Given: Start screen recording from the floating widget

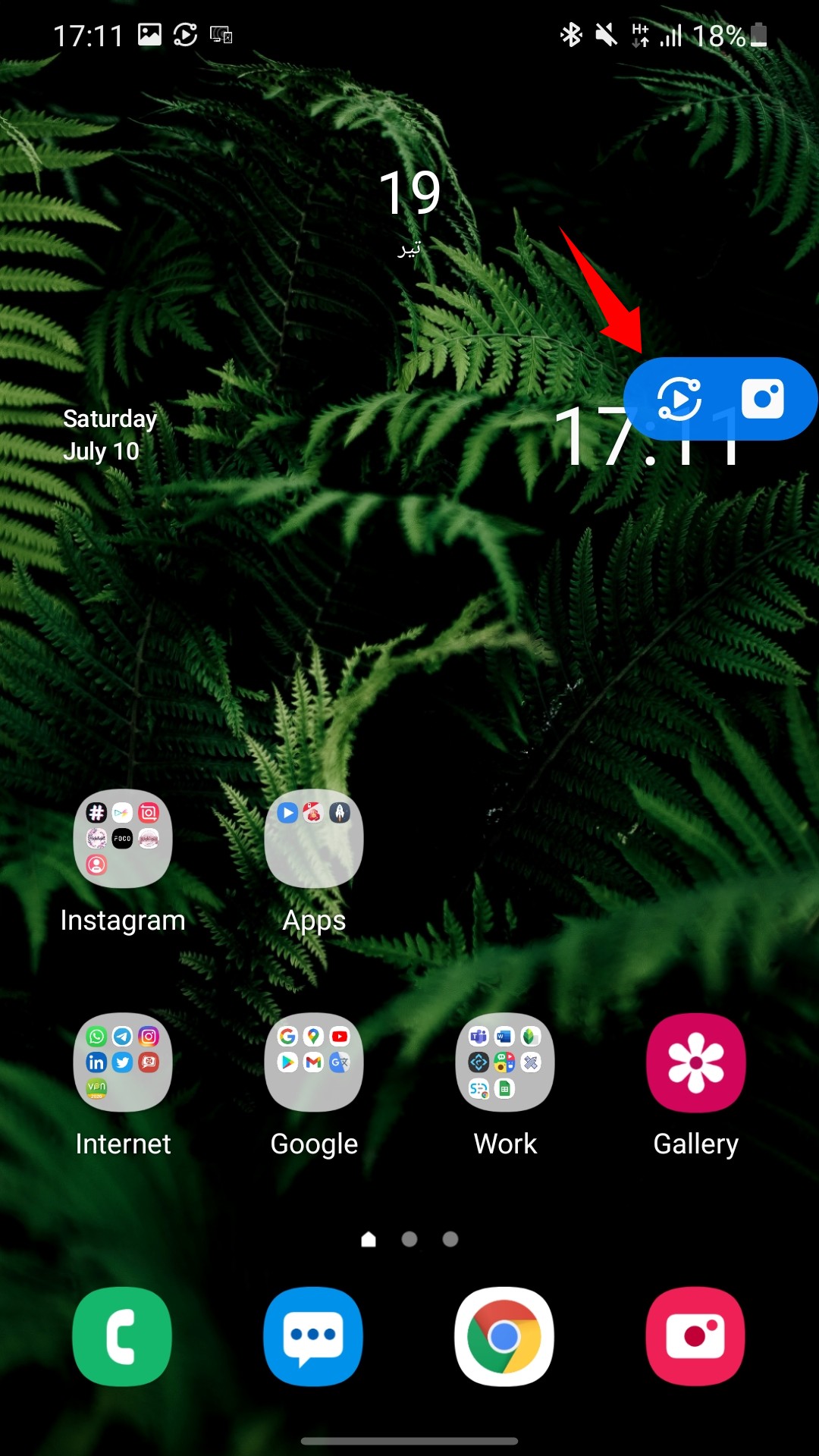Looking at the screenshot, I should [679, 398].
